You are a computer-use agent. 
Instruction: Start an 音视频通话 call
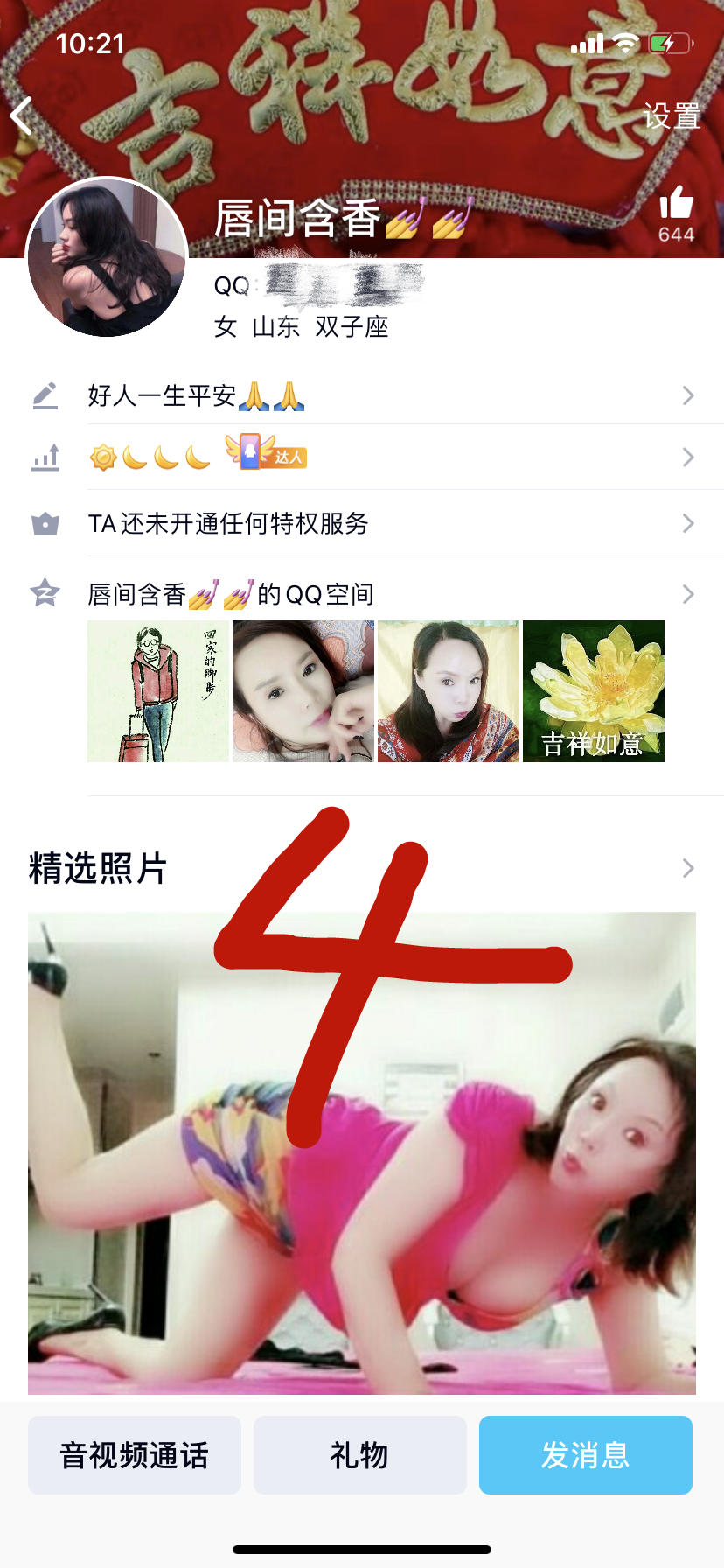(x=135, y=1455)
